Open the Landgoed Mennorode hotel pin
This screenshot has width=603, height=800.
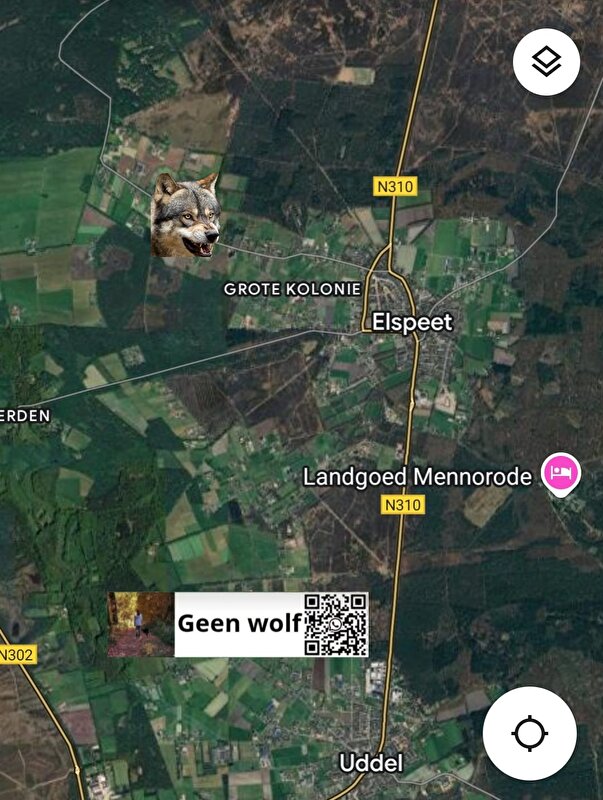(561, 473)
